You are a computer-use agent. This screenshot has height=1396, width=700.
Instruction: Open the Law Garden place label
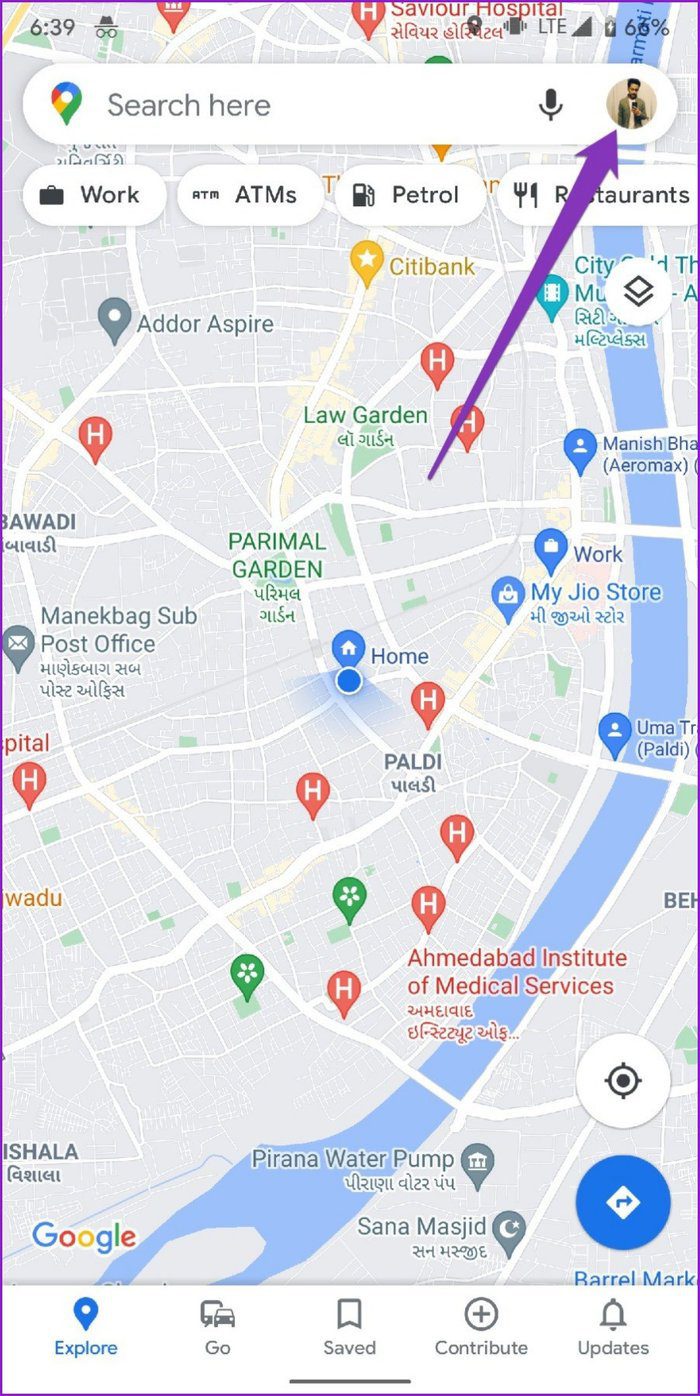tap(365, 415)
